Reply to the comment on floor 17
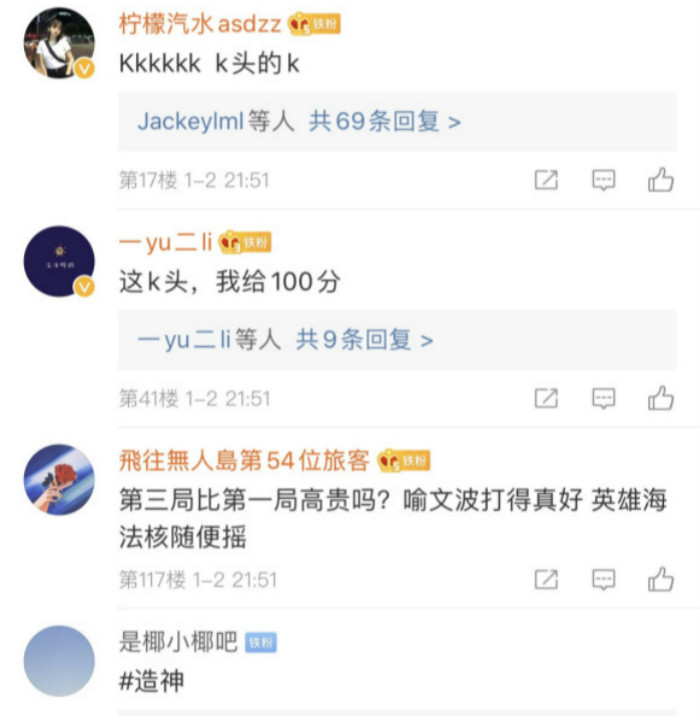This screenshot has height=716, width=700. pos(603,180)
